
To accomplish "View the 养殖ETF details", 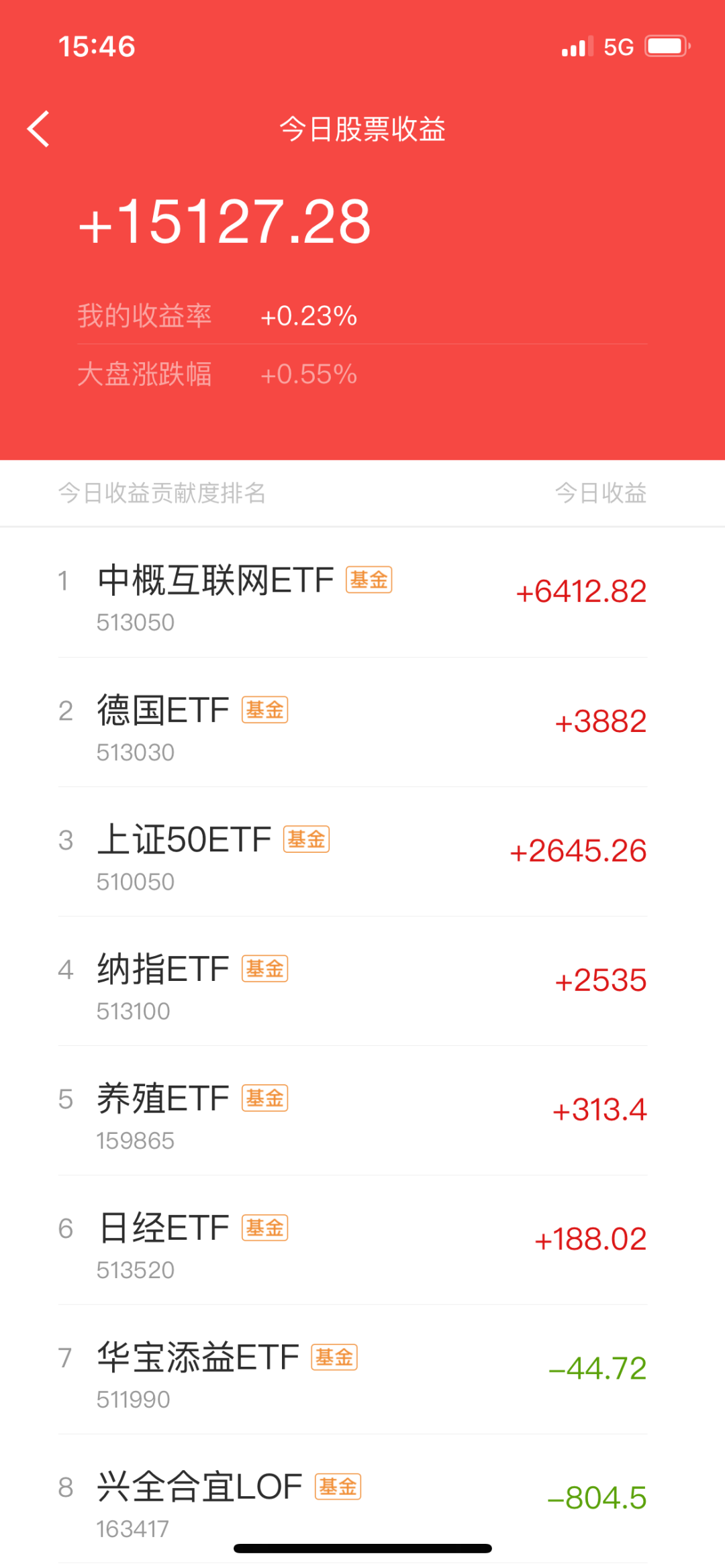I will point(362,1111).
